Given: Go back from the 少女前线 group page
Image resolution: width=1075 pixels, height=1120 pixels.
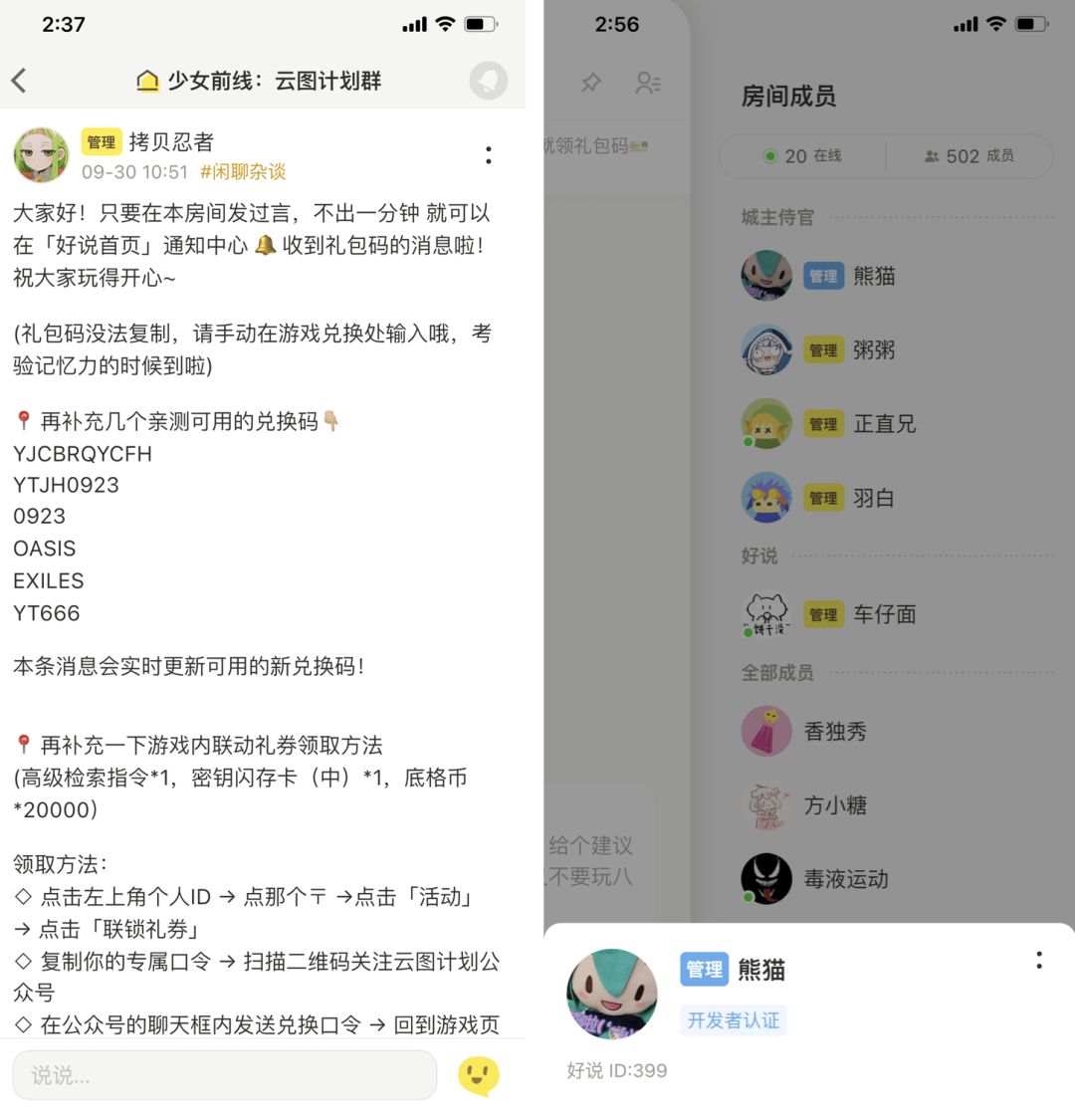Looking at the screenshot, I should tap(19, 81).
